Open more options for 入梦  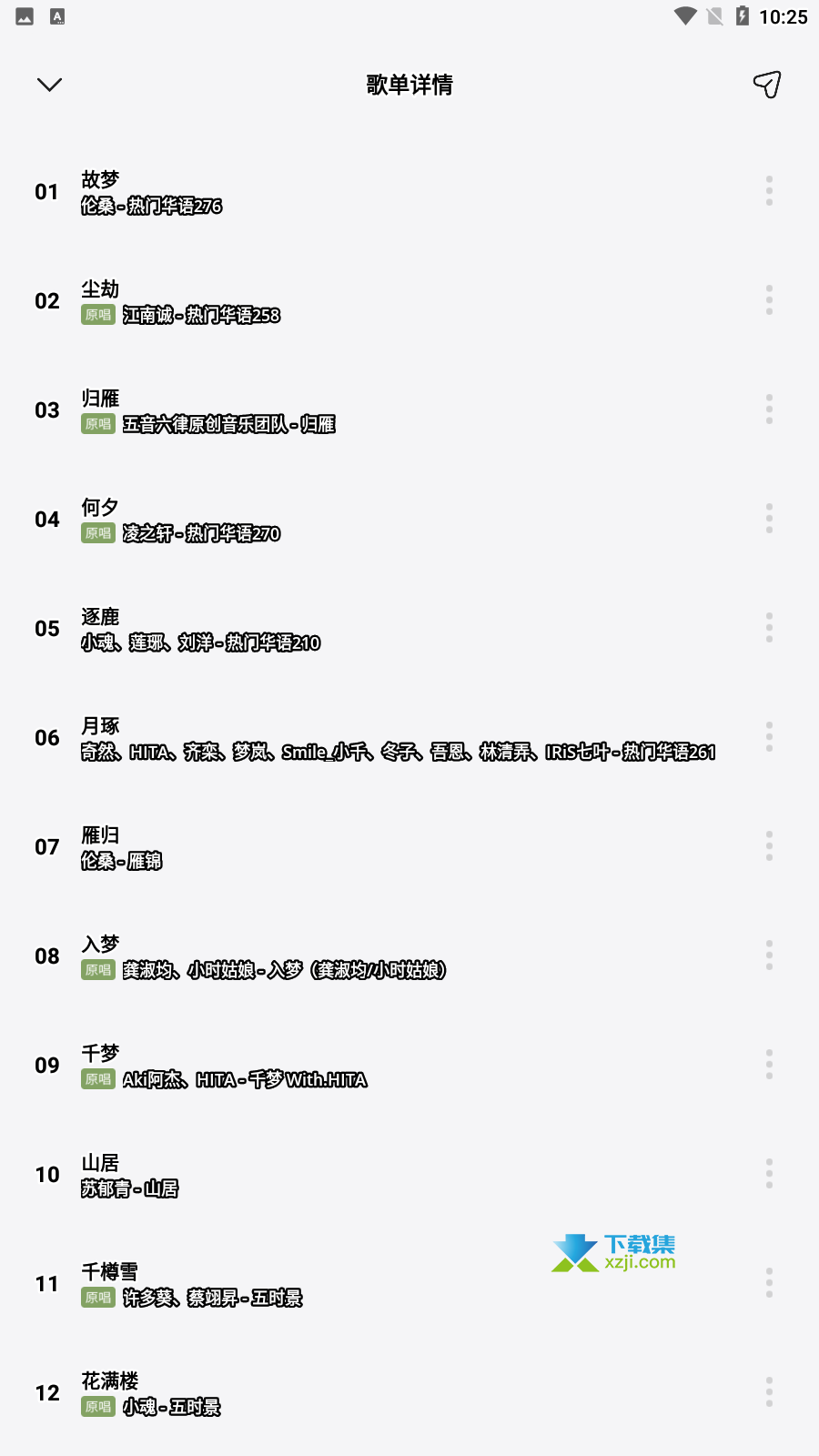click(x=769, y=955)
